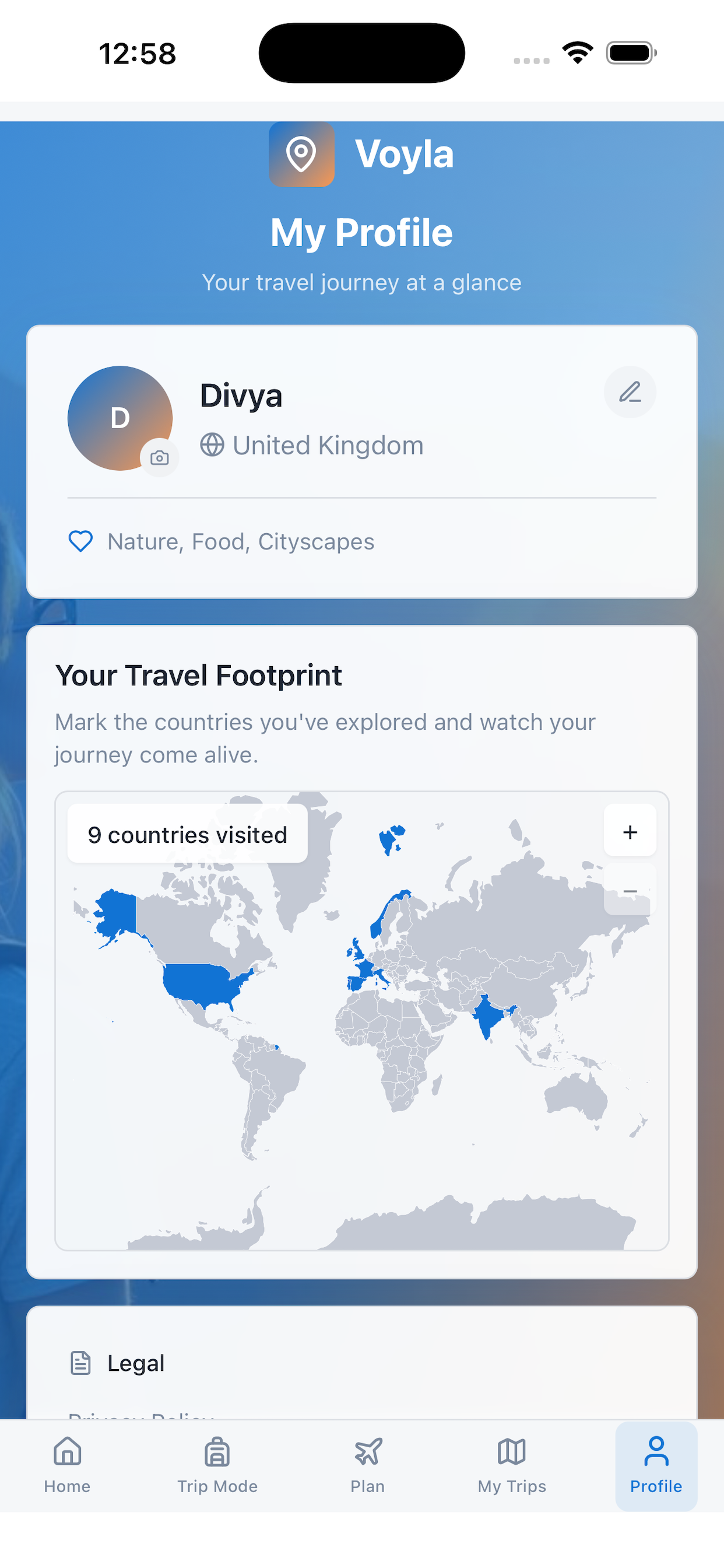Click the zoom in plus control
Viewport: 724px width, 1568px height.
pos(630,832)
